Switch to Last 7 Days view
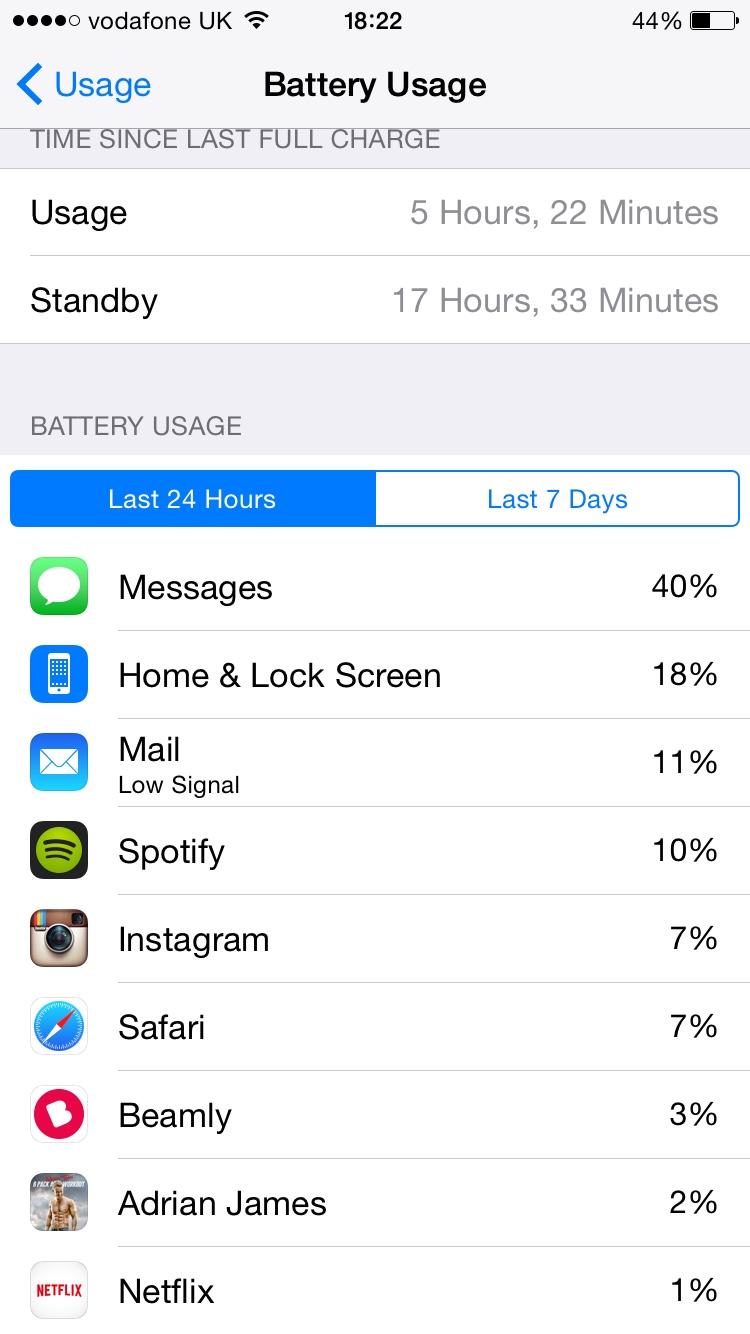This screenshot has height=1334, width=750. [x=557, y=499]
